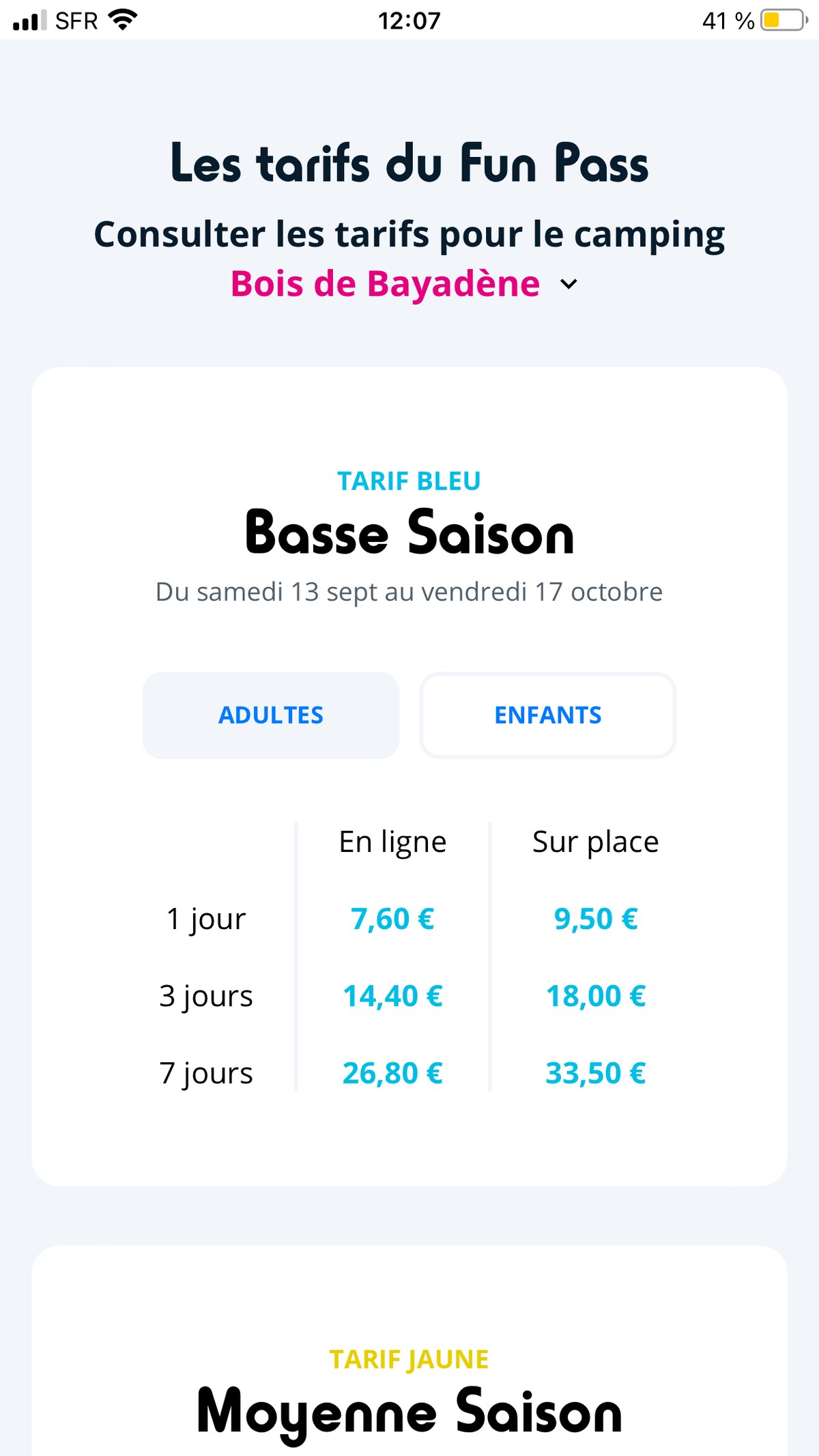Screen dimensions: 819x1456
Task: Select the Adultes price tab
Action: [x=271, y=715]
